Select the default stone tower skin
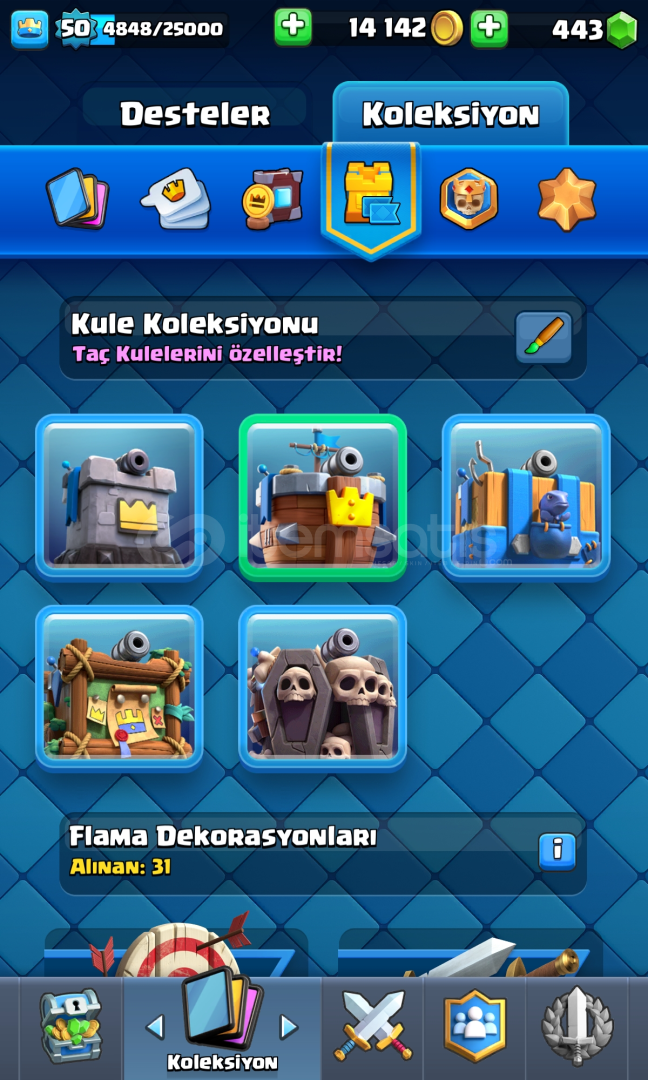The image size is (648, 1080). coord(119,497)
